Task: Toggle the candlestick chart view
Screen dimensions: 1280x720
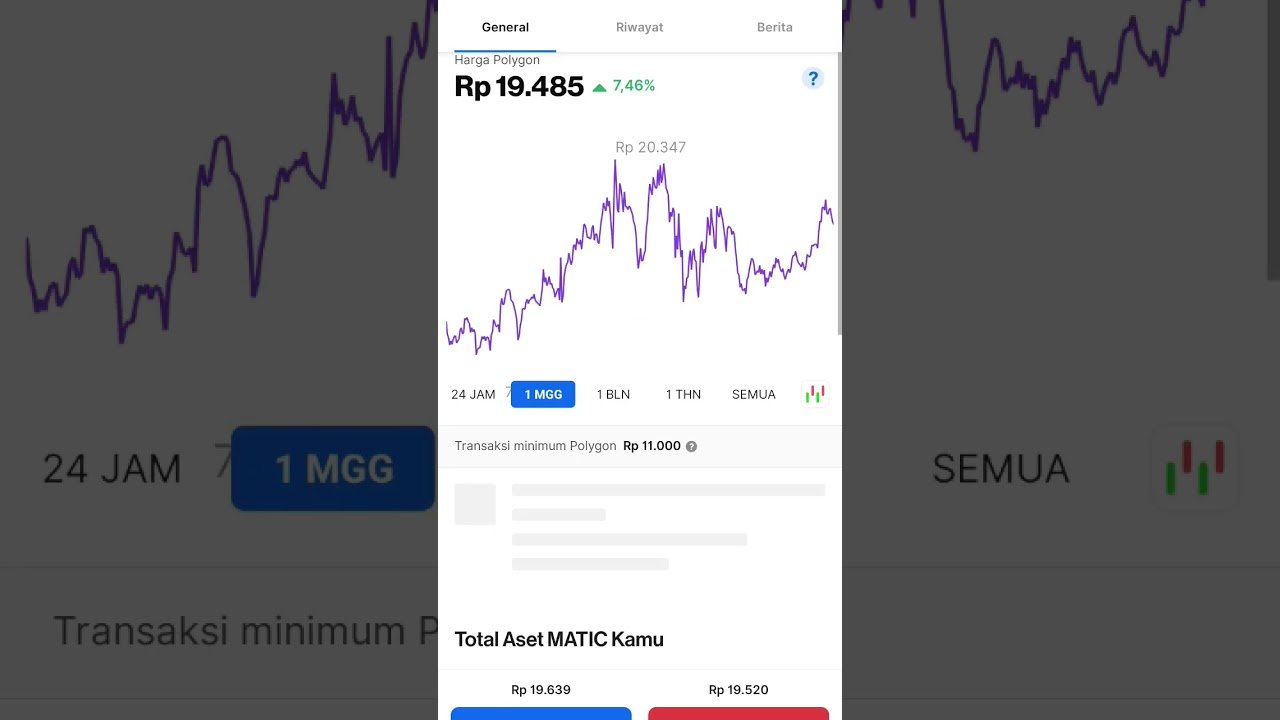Action: coord(815,394)
